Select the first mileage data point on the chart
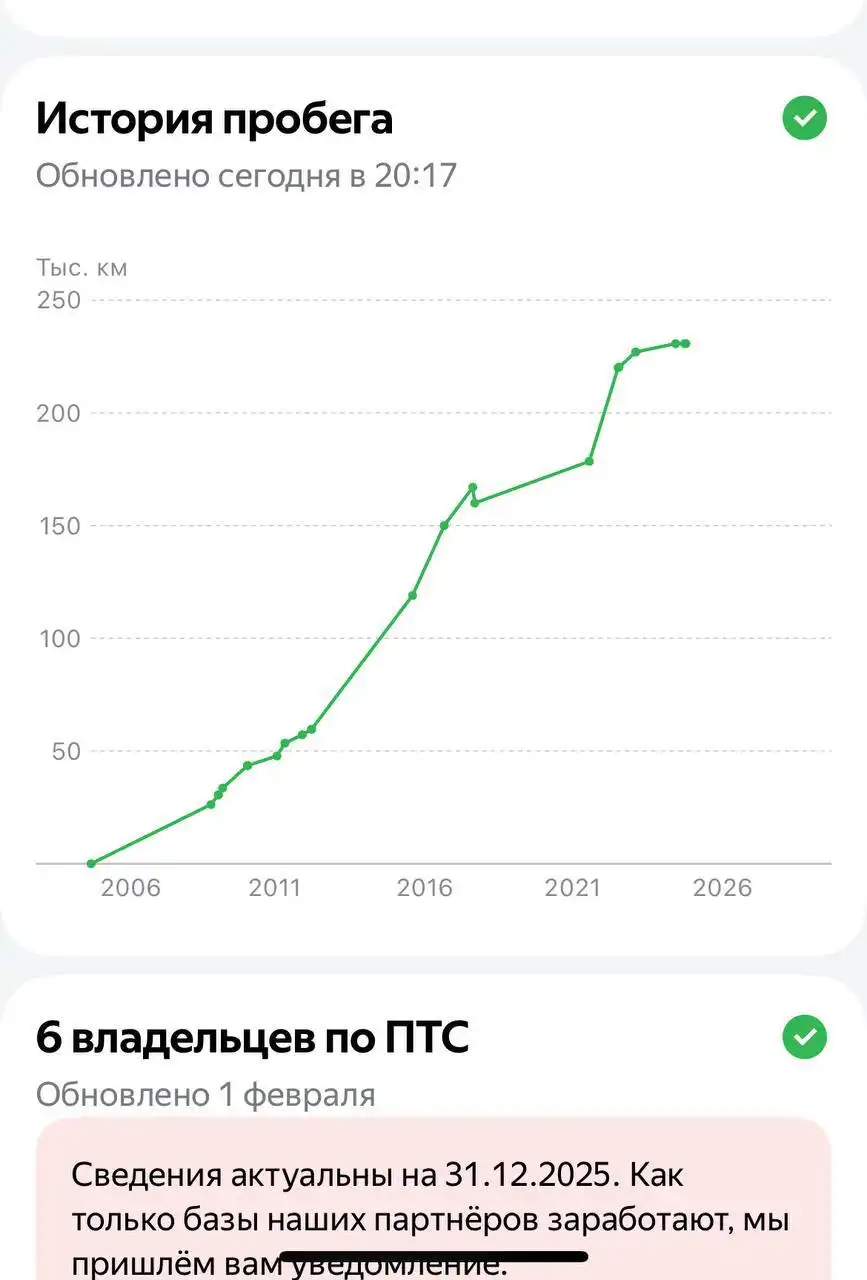 90,861
